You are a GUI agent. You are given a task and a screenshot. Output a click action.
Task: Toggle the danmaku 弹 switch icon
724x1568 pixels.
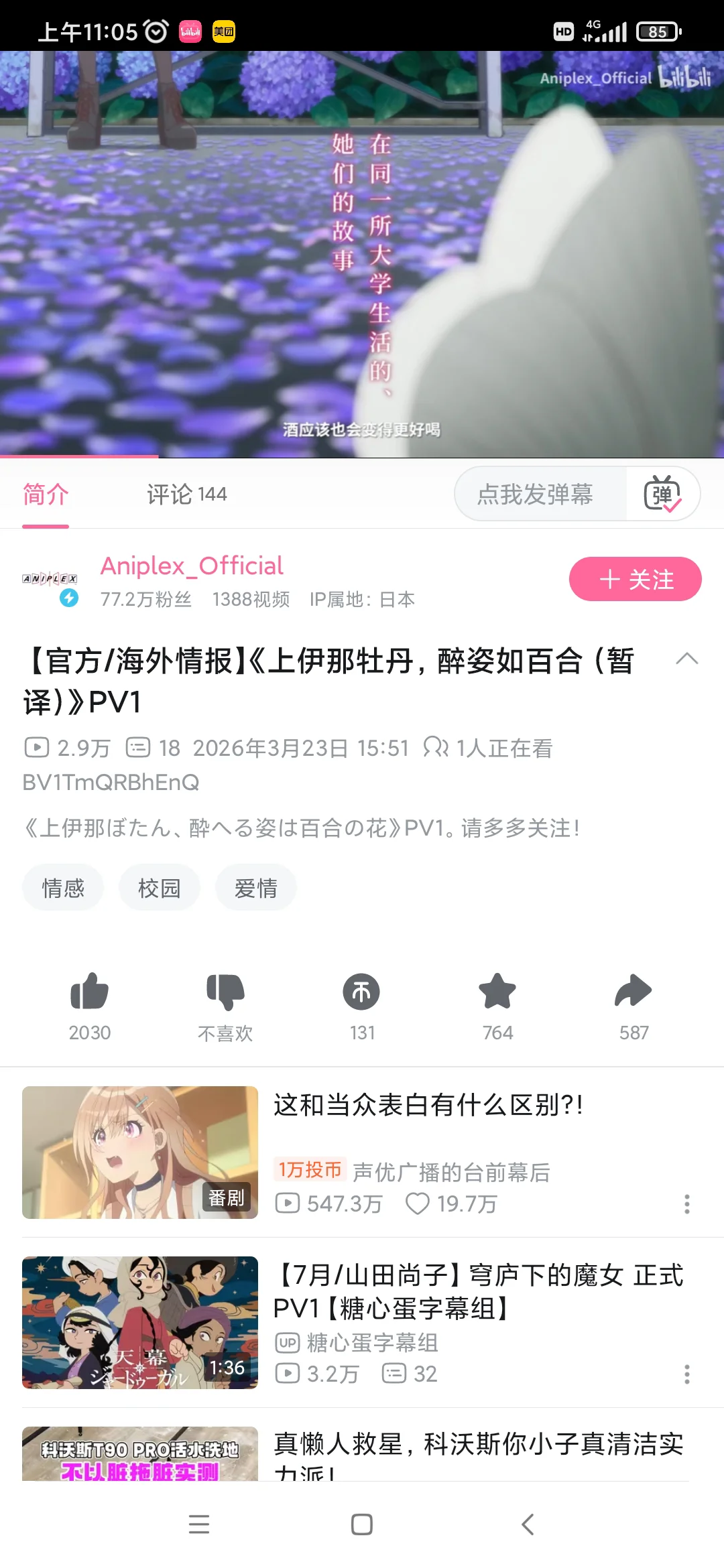click(x=662, y=495)
